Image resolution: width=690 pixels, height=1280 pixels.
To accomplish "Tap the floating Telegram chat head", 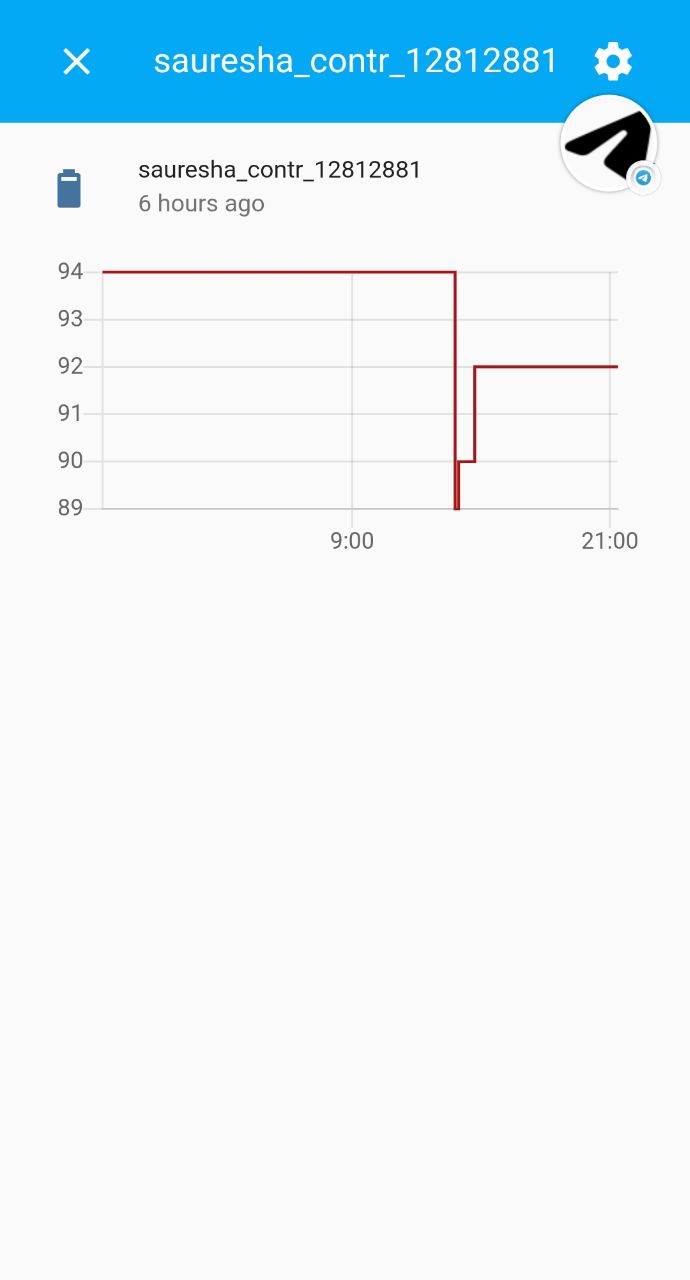I will click(608, 144).
